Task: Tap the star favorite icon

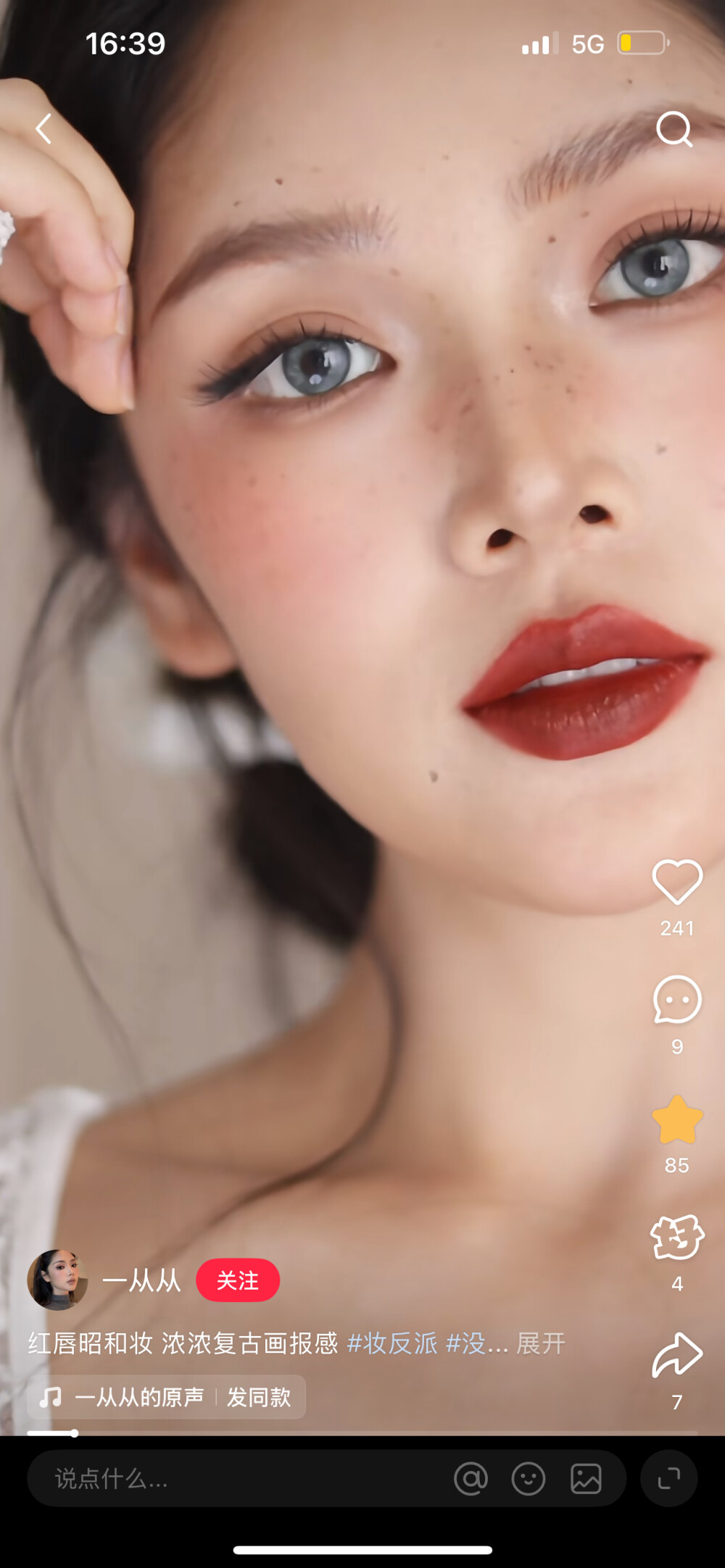Action: click(x=677, y=1119)
